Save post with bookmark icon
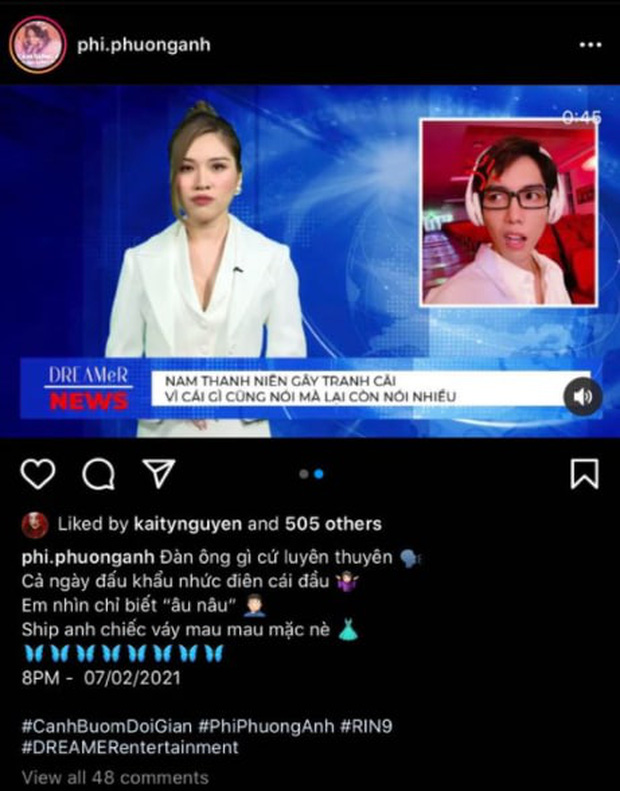The image size is (620, 791). tap(584, 473)
